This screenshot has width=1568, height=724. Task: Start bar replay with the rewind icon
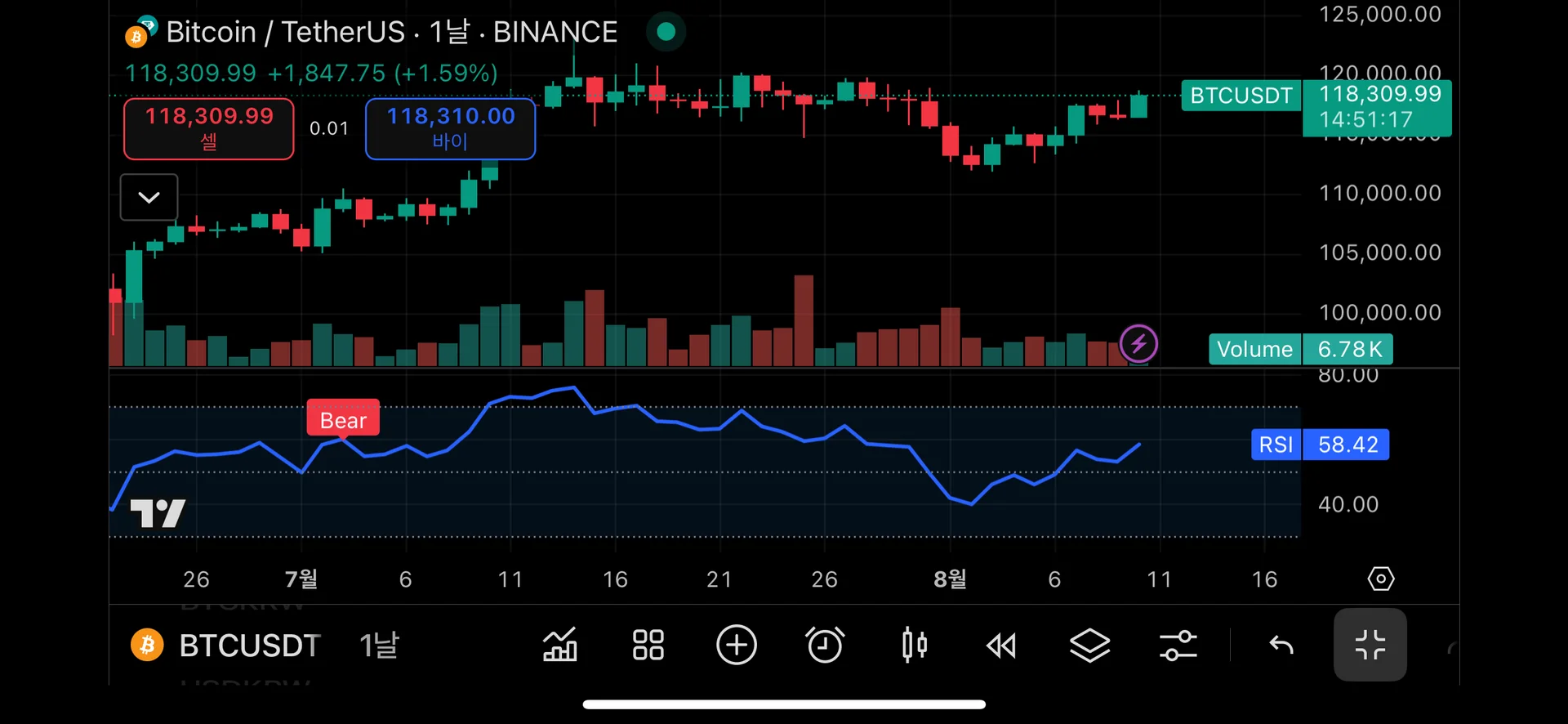[x=1001, y=646]
